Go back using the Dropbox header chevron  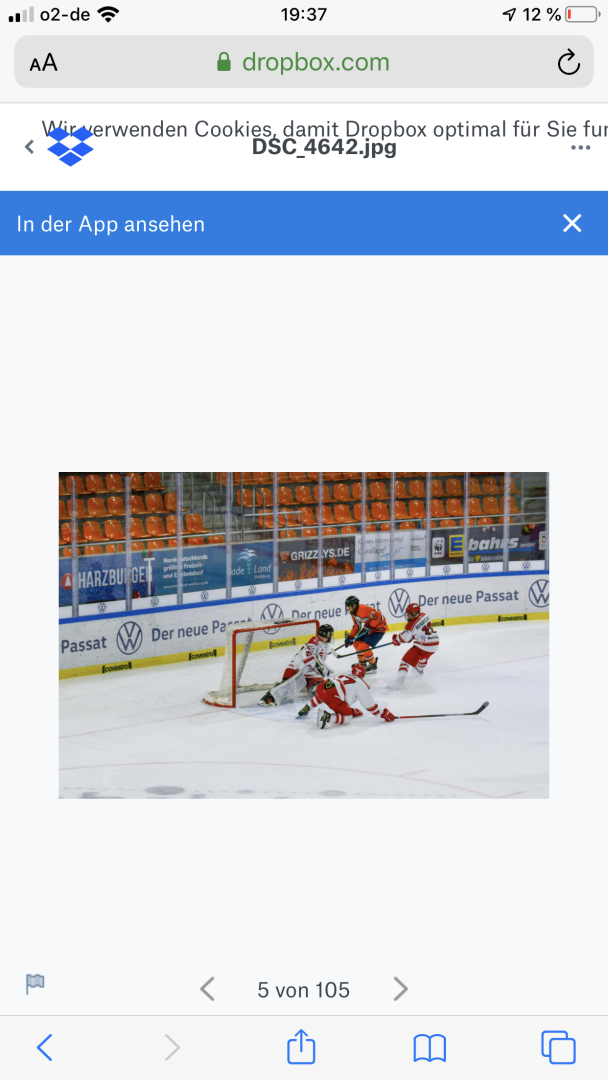(x=29, y=147)
